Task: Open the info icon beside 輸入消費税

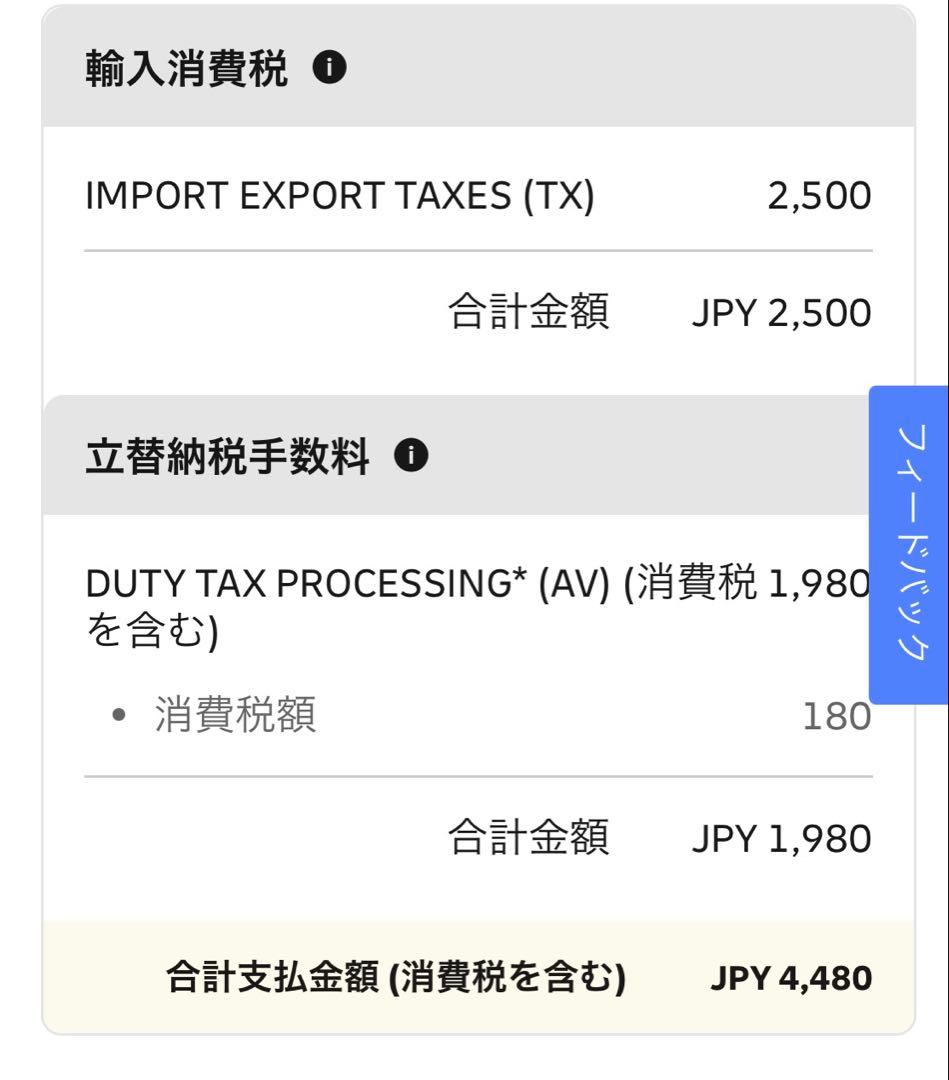Action: coord(330,70)
